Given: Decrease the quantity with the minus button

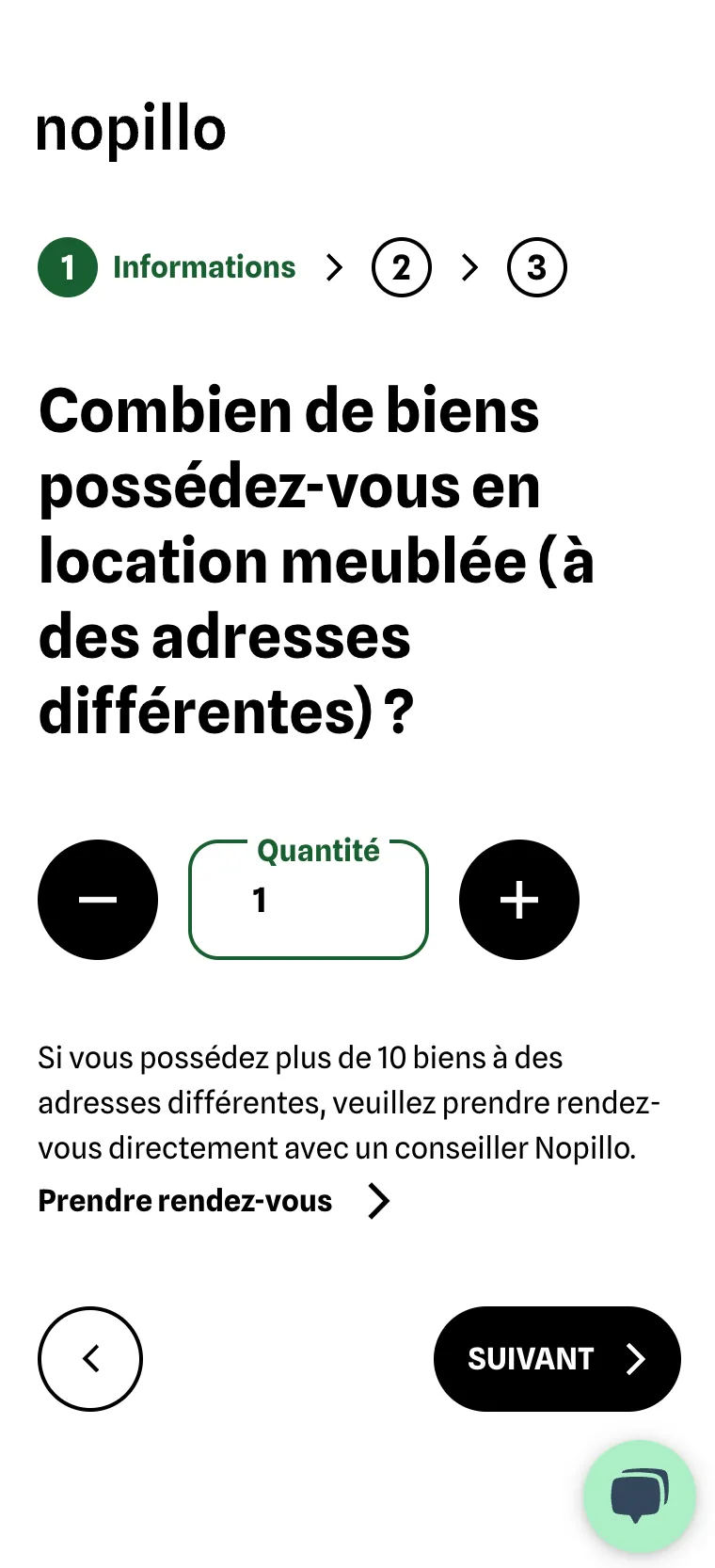Looking at the screenshot, I should tap(98, 900).
